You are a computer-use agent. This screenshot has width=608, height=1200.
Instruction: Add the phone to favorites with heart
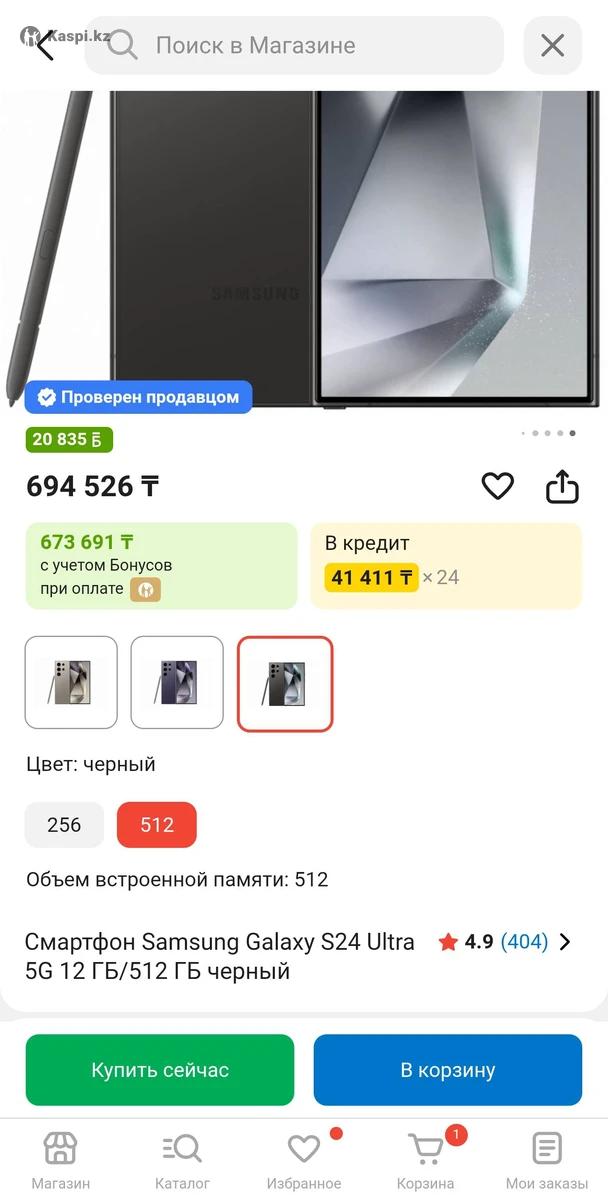pyautogui.click(x=497, y=486)
